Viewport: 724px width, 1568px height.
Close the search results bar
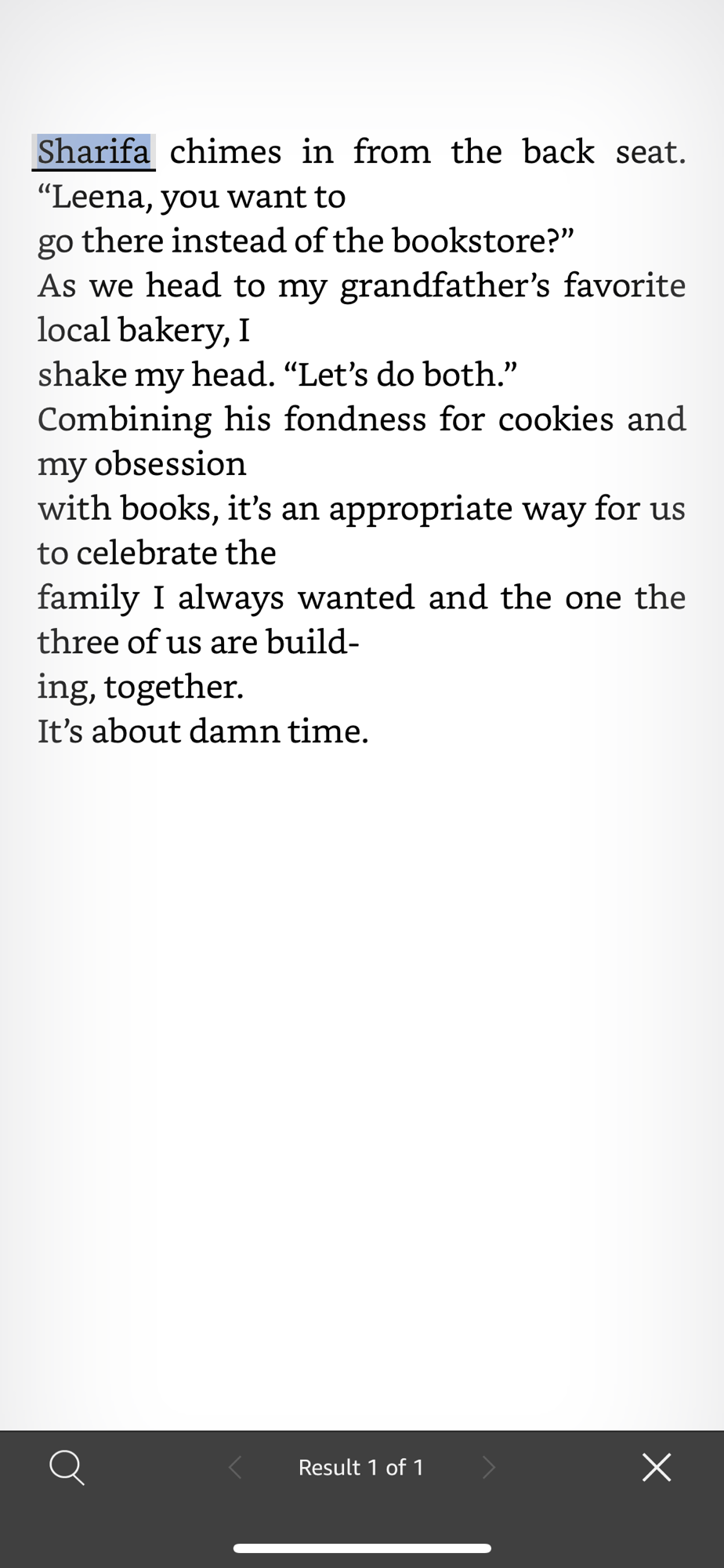pos(656,1467)
